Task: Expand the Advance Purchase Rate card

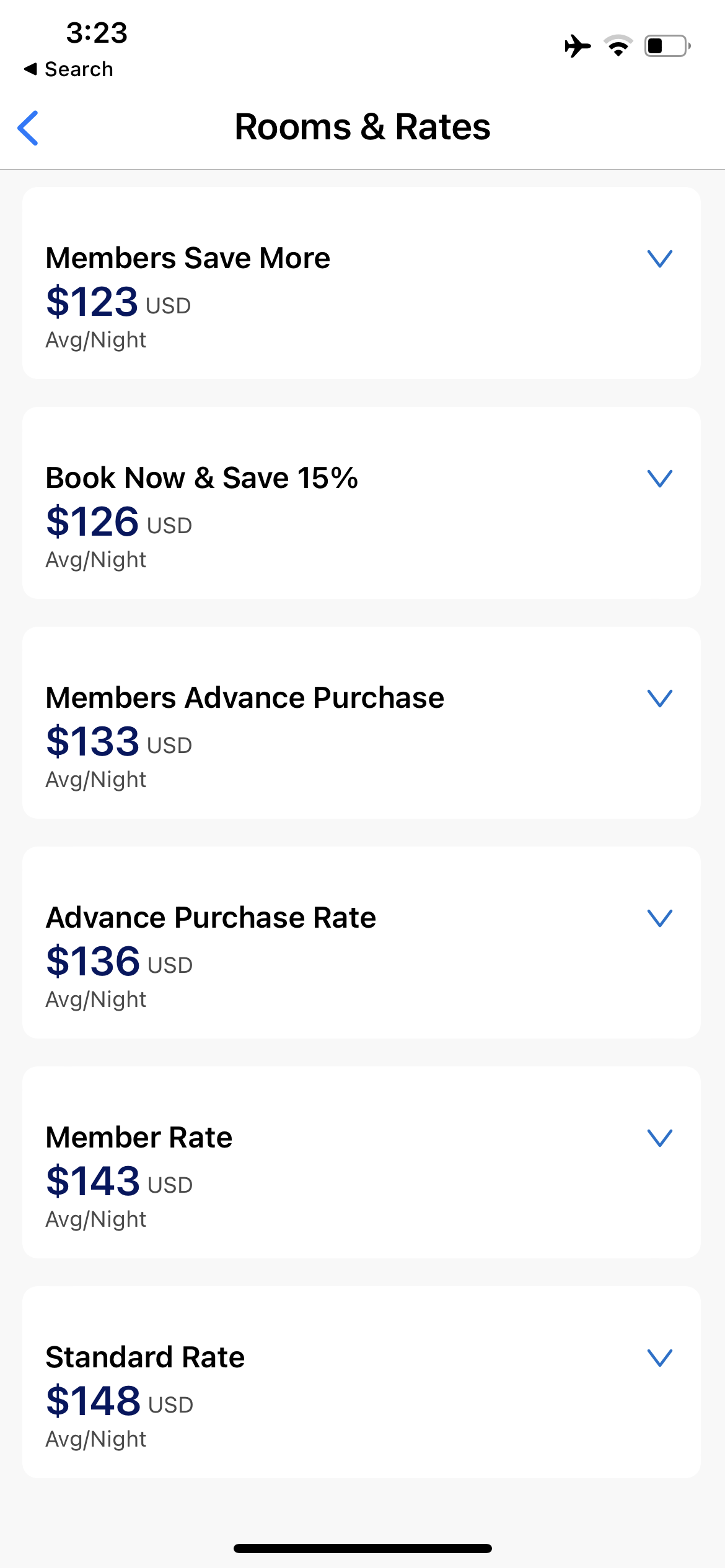Action: click(x=660, y=918)
